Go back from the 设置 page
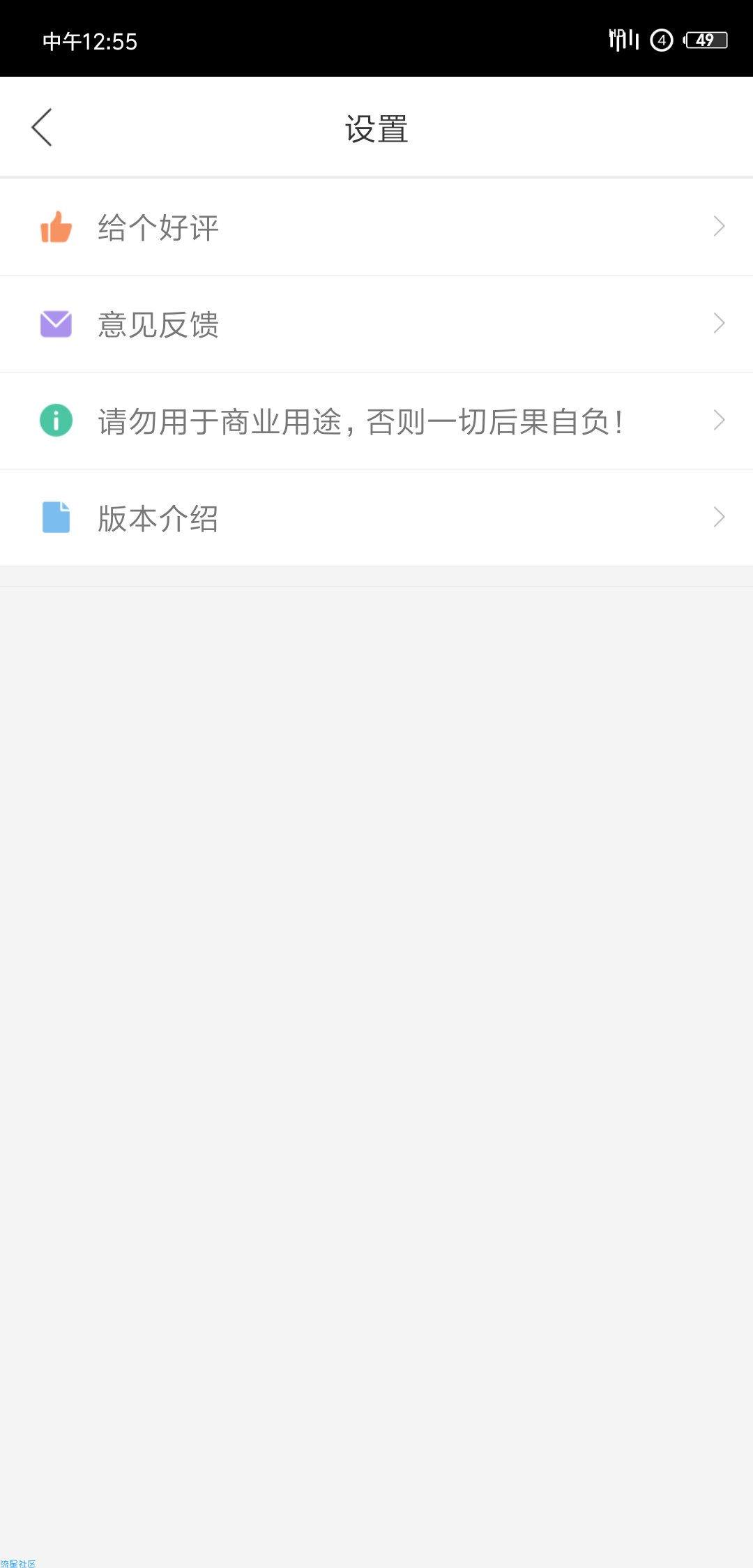Viewport: 753px width, 1568px height. [43, 128]
